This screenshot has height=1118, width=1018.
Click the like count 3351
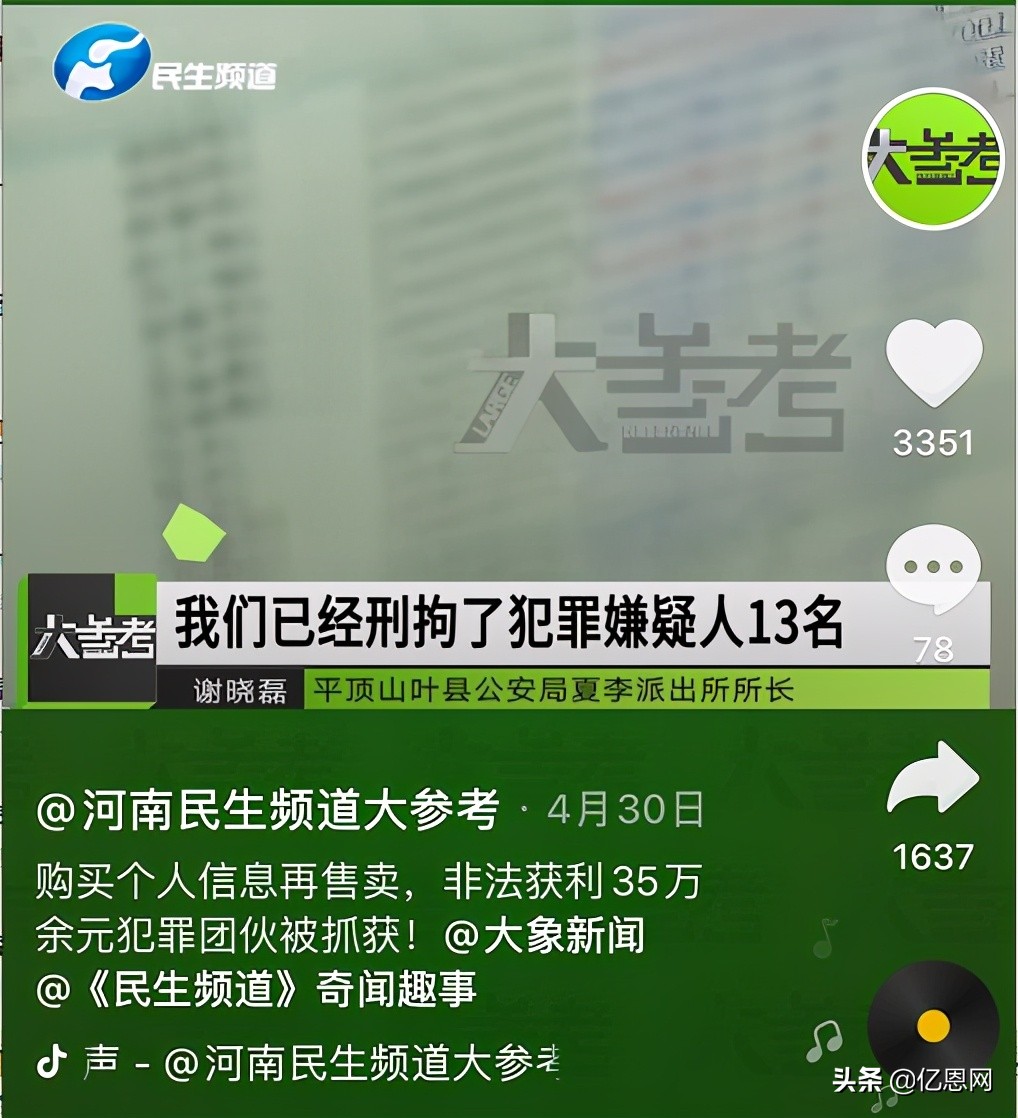click(933, 440)
